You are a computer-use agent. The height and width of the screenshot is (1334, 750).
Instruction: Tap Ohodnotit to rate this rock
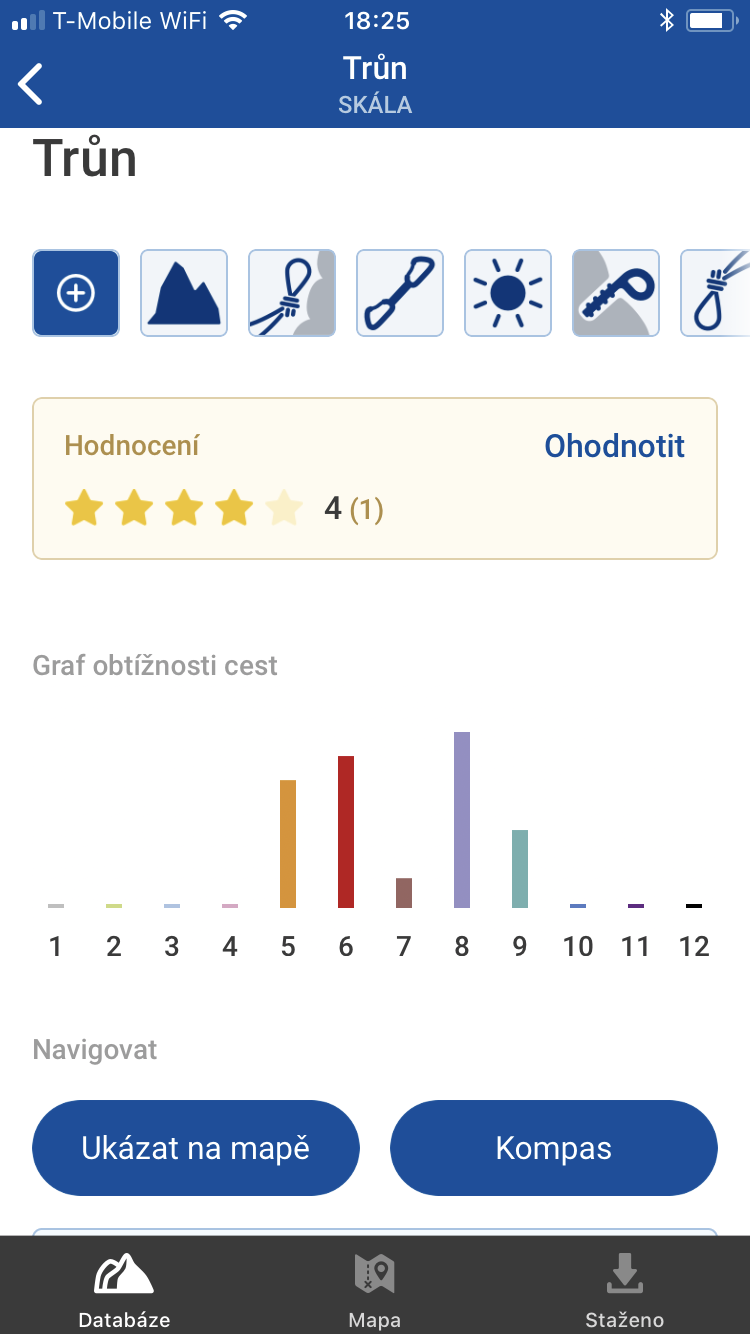(x=614, y=446)
